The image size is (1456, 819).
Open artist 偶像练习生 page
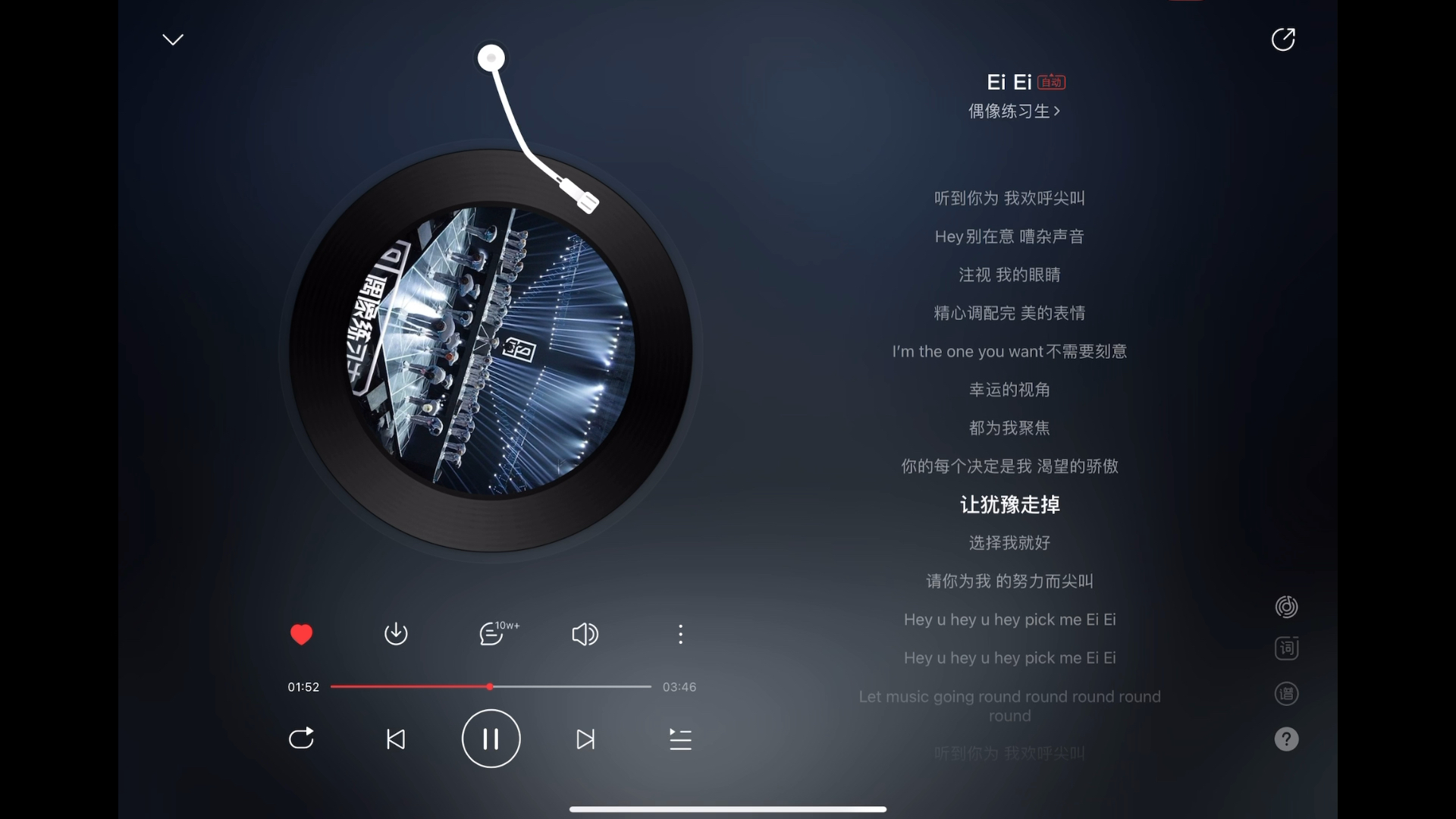(x=1014, y=111)
